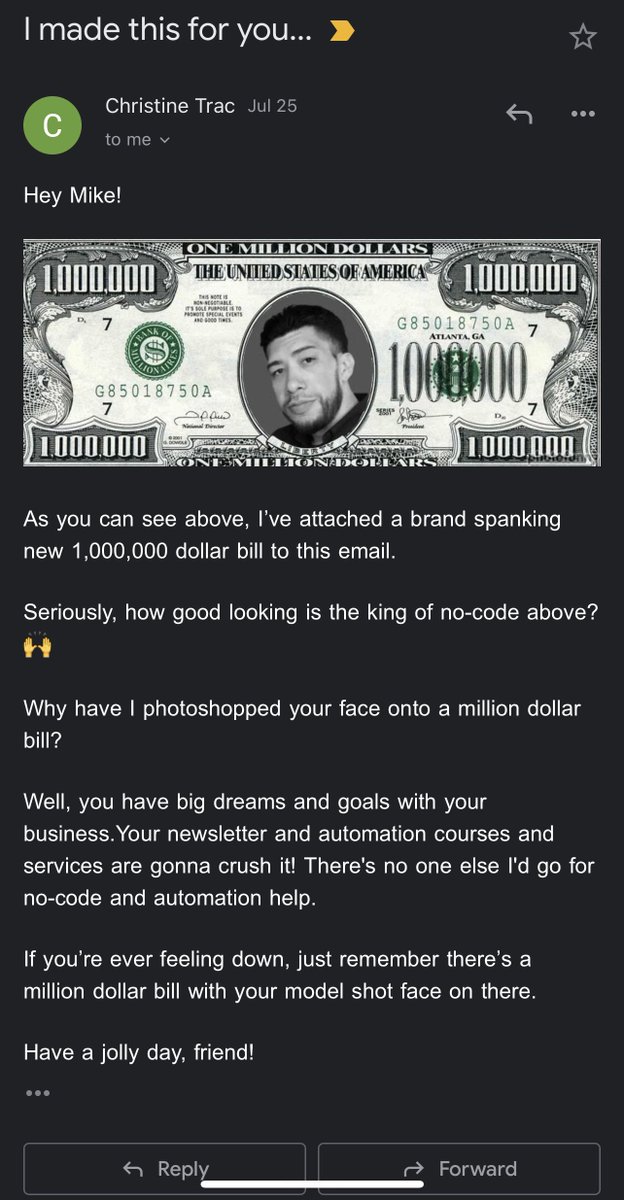Expand the recipient details next to "to me"

coord(165,141)
